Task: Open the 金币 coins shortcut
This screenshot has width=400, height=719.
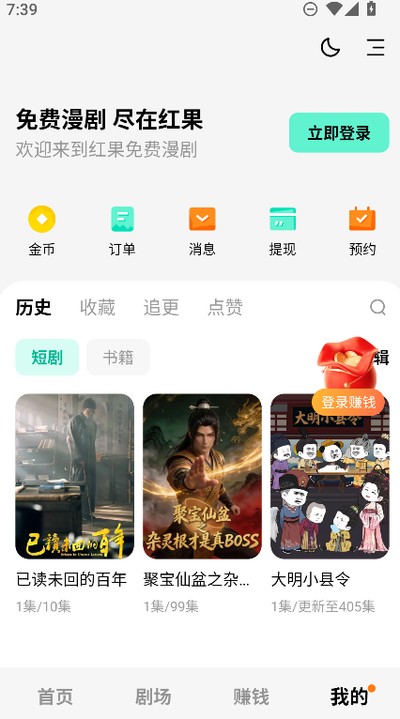Action: click(x=42, y=231)
